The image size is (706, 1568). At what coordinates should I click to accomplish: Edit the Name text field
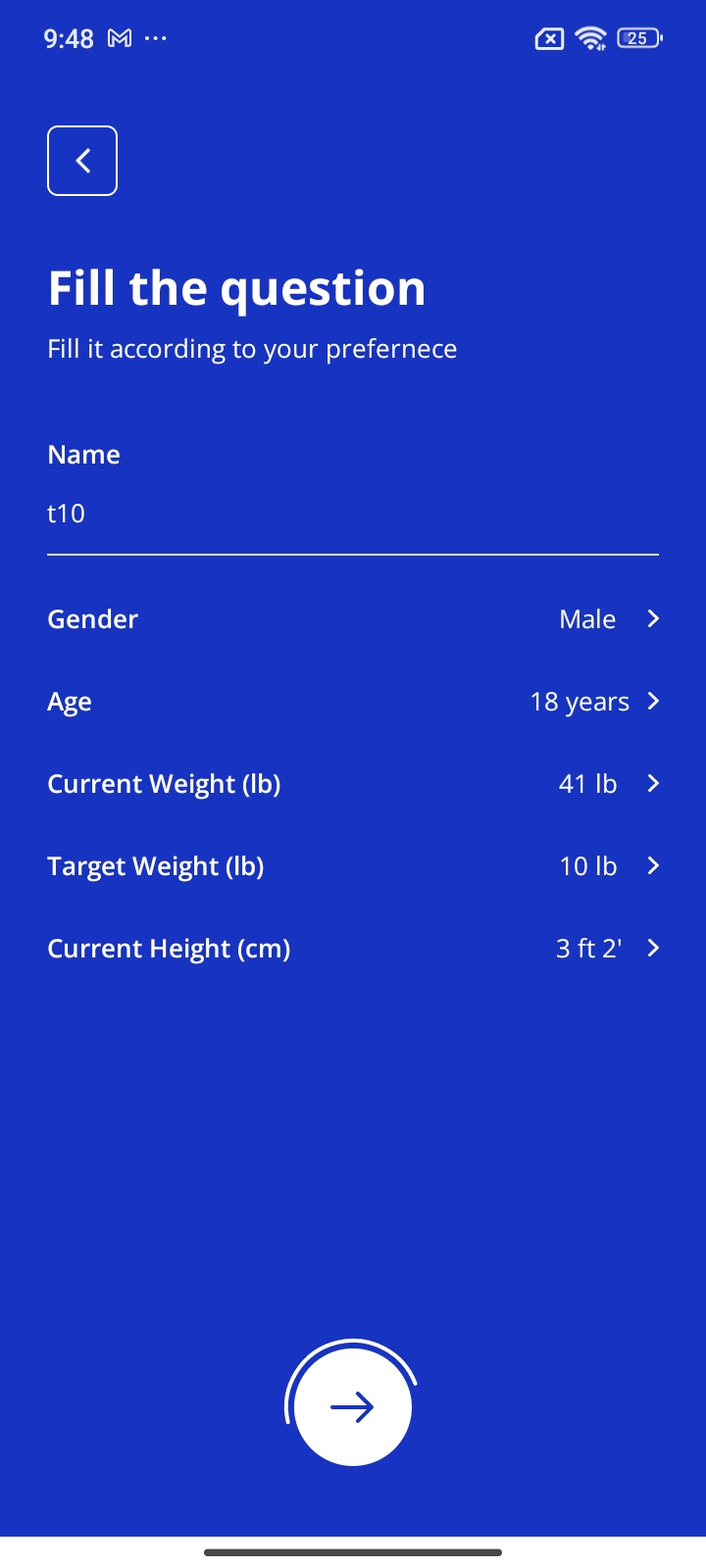coord(352,514)
